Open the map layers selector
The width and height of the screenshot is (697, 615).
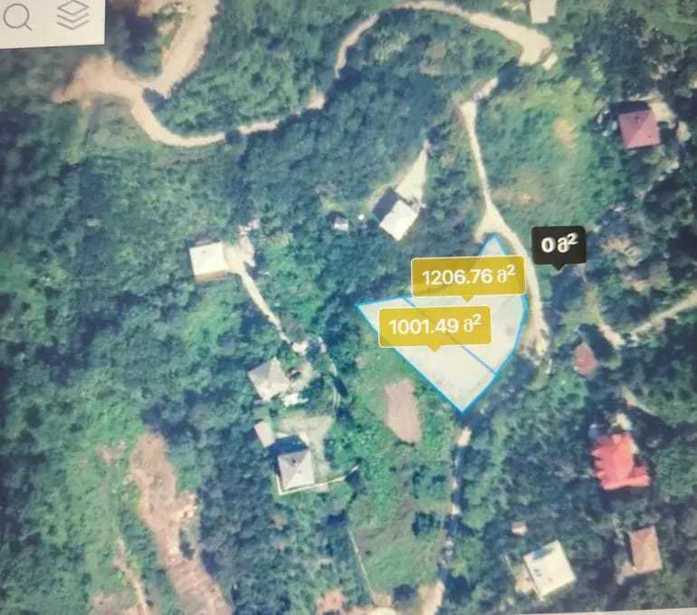click(x=73, y=15)
